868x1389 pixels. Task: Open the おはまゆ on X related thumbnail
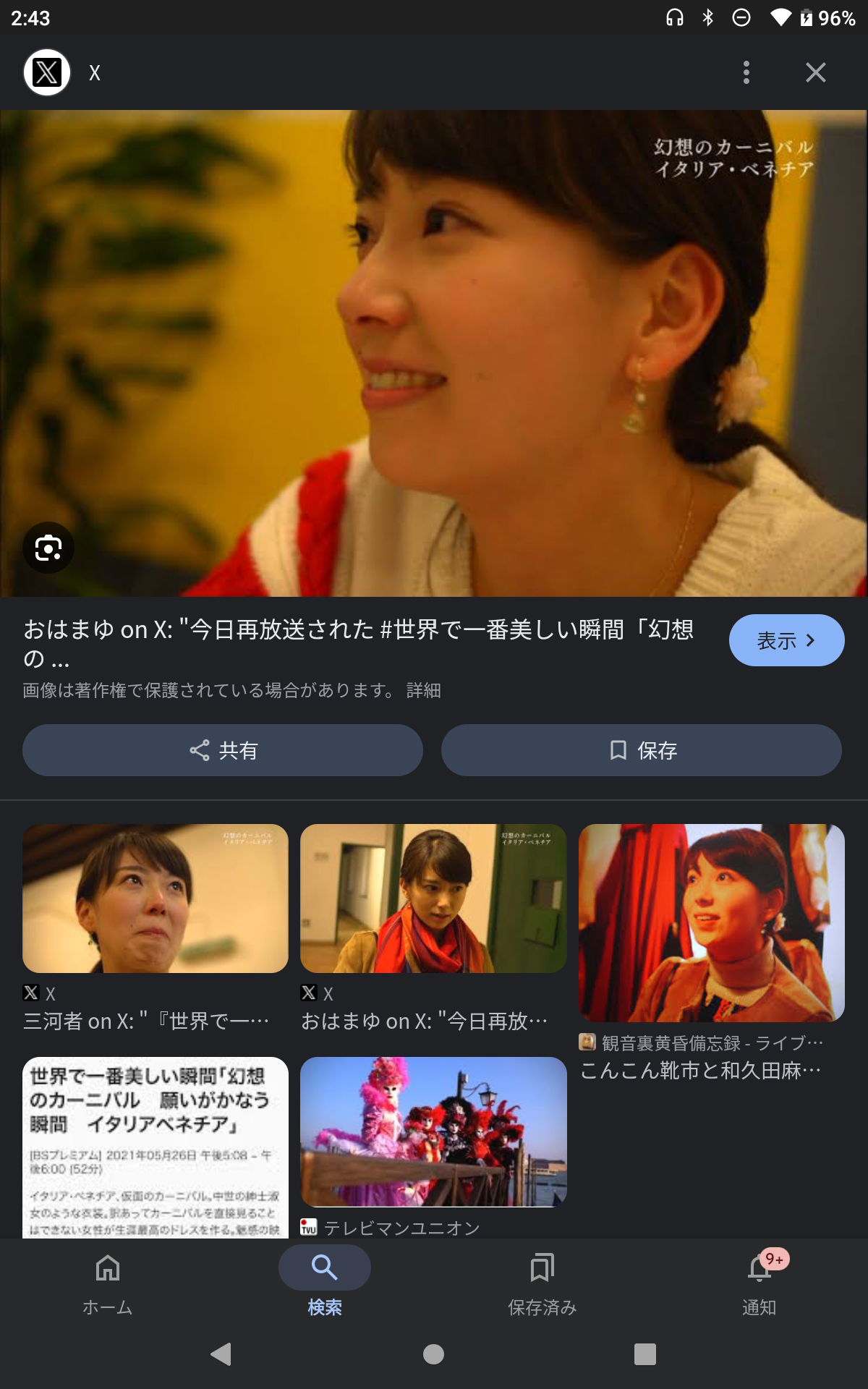433,899
